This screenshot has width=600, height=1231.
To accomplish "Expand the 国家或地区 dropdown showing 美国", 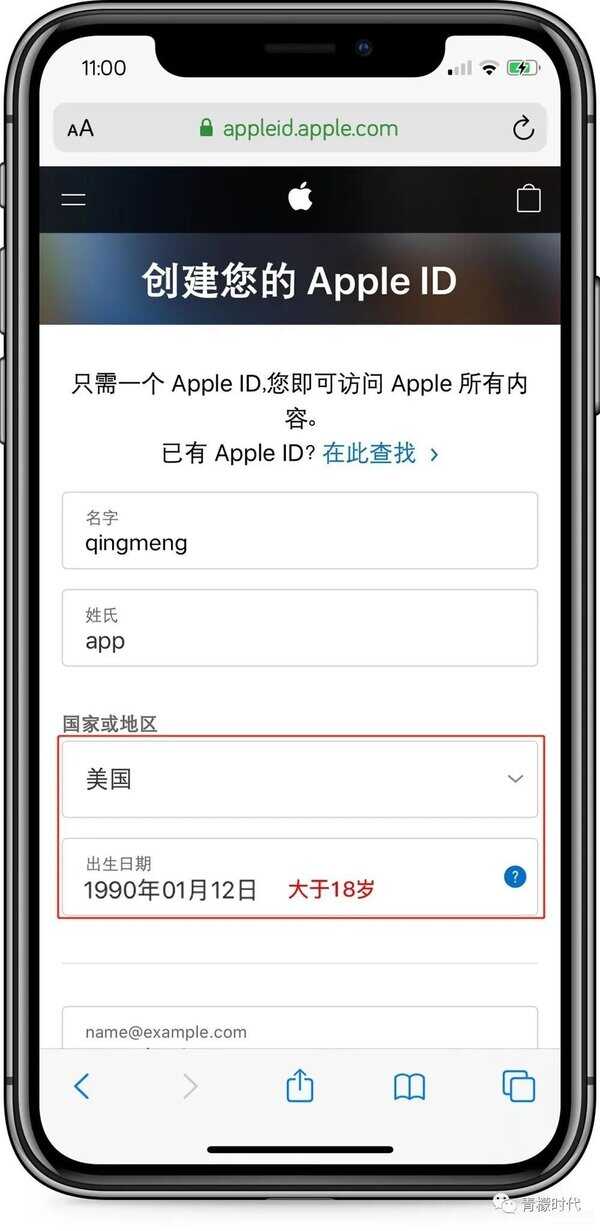I will pos(299,779).
